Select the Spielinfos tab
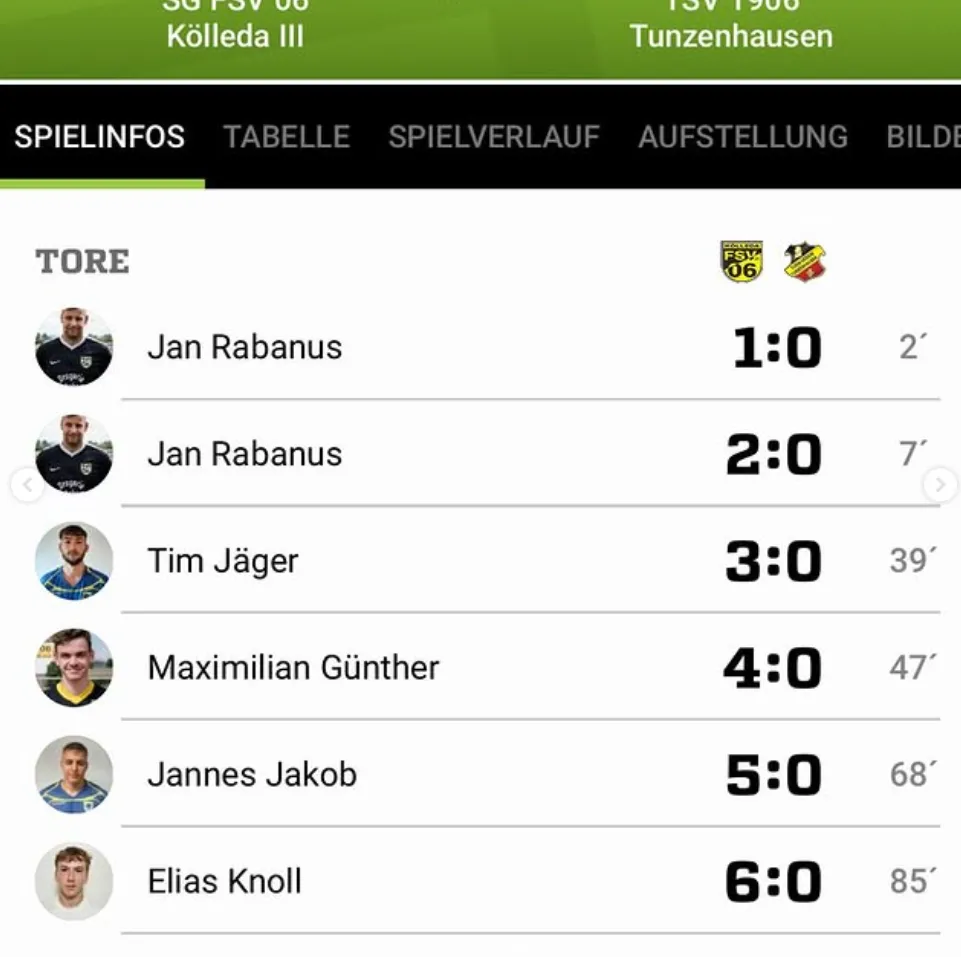The image size is (961, 957). pos(100,137)
